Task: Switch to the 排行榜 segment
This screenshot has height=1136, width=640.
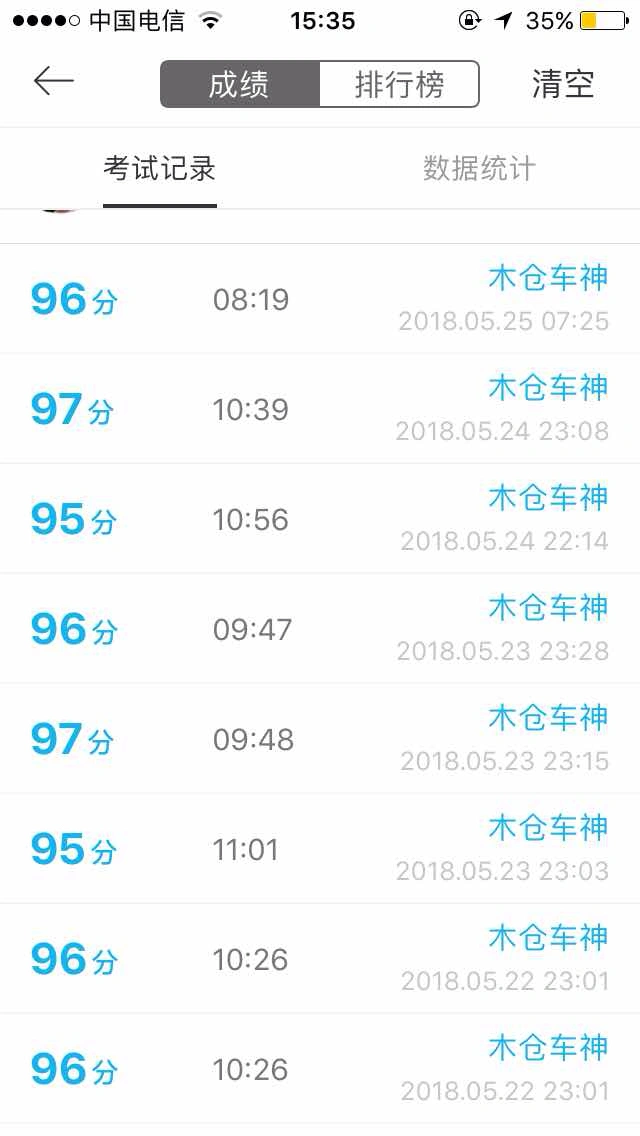Action: pyautogui.click(x=399, y=84)
